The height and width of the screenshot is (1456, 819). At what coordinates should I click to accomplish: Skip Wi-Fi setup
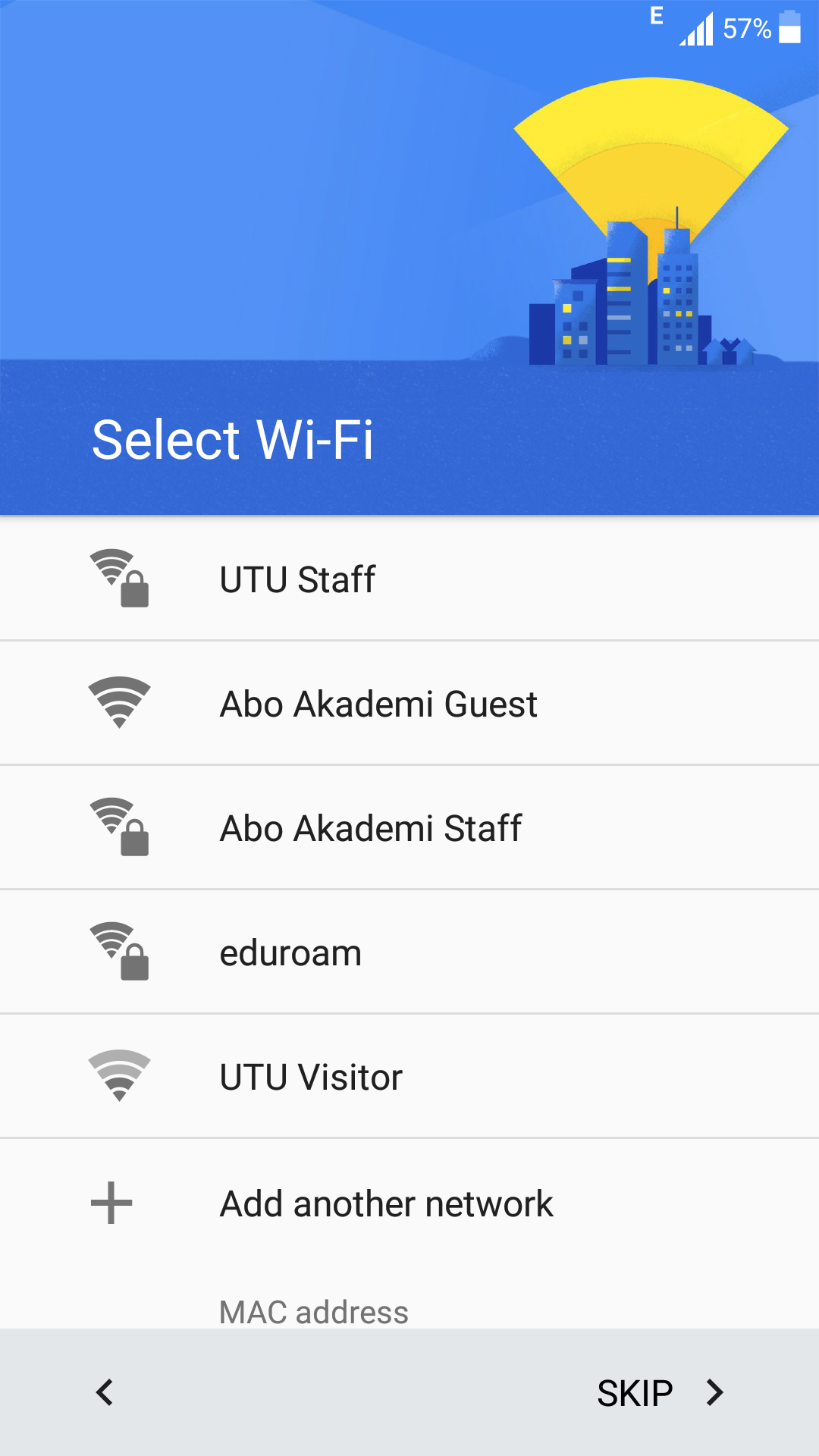click(x=660, y=1393)
